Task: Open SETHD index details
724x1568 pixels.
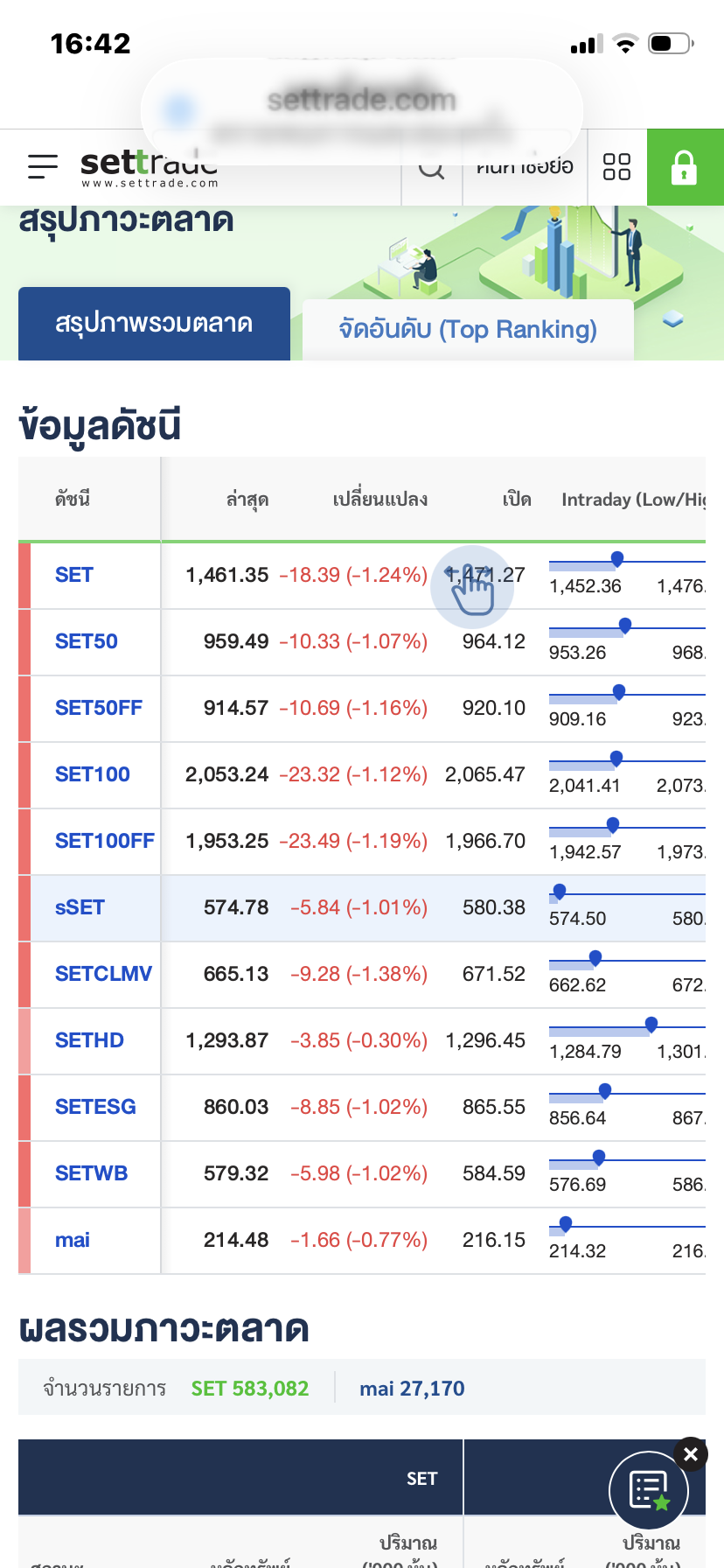Action: coord(89,1040)
